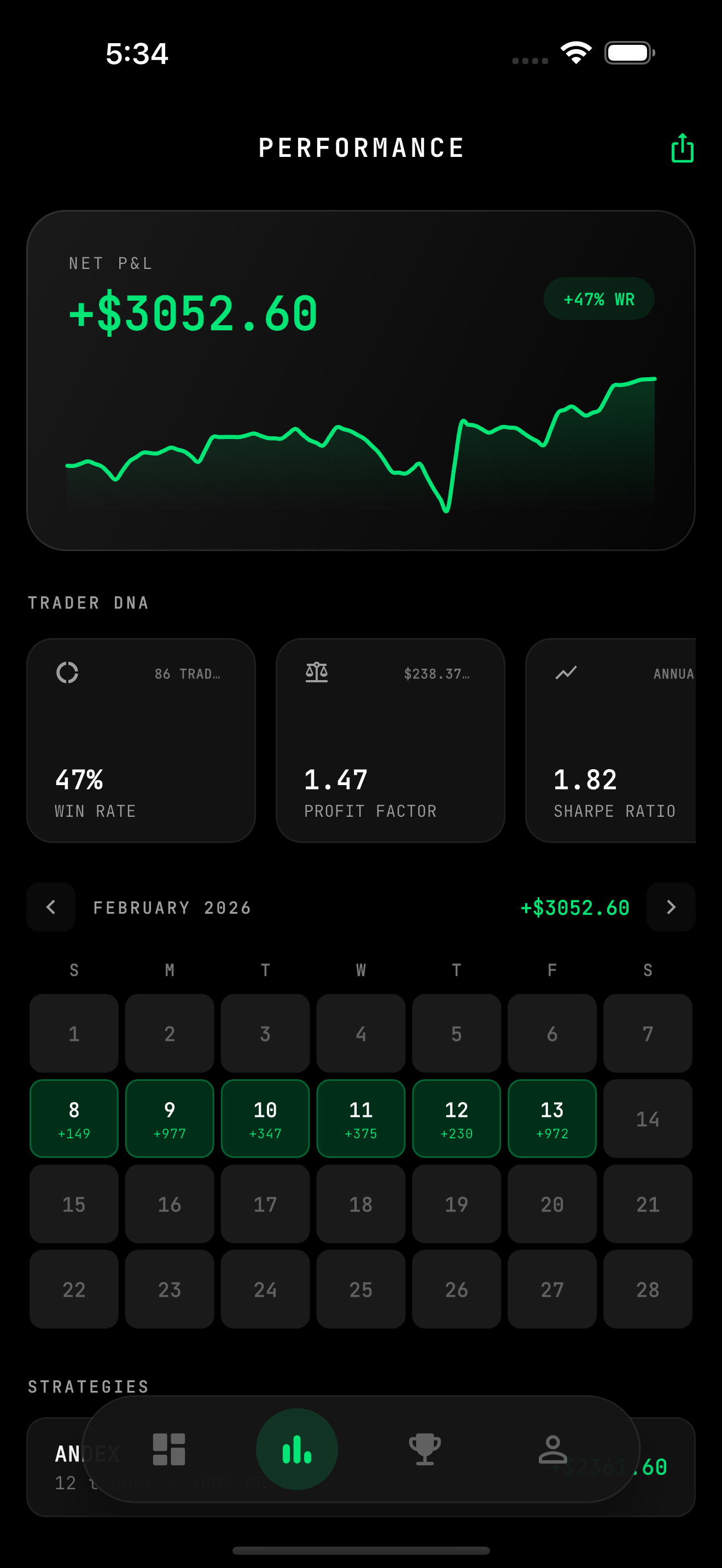Viewport: 722px width, 1568px height.
Task: Go to the previous month with the left chevron
Action: coord(50,908)
